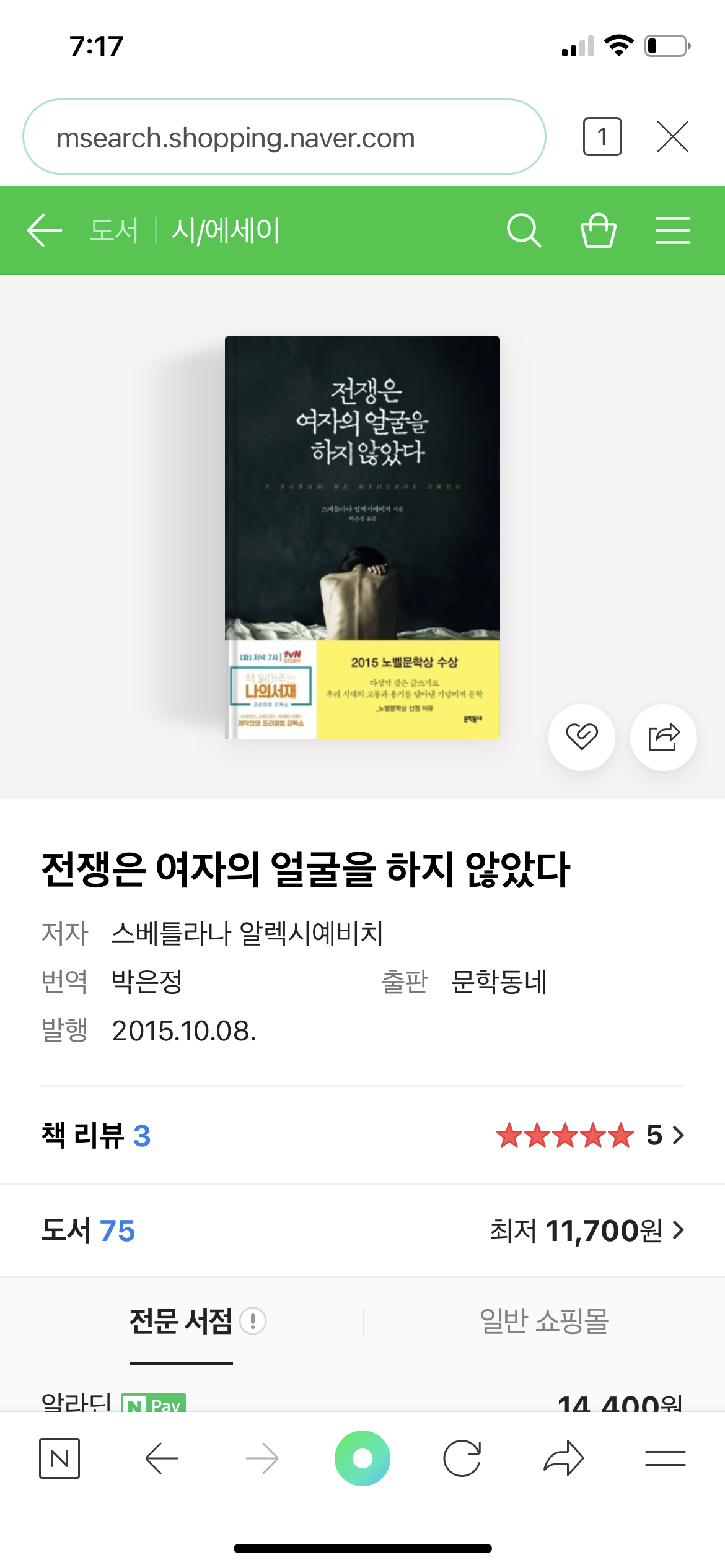The width and height of the screenshot is (725, 1568).
Task: Open the 시/에세이 category link
Action: pyautogui.click(x=226, y=230)
